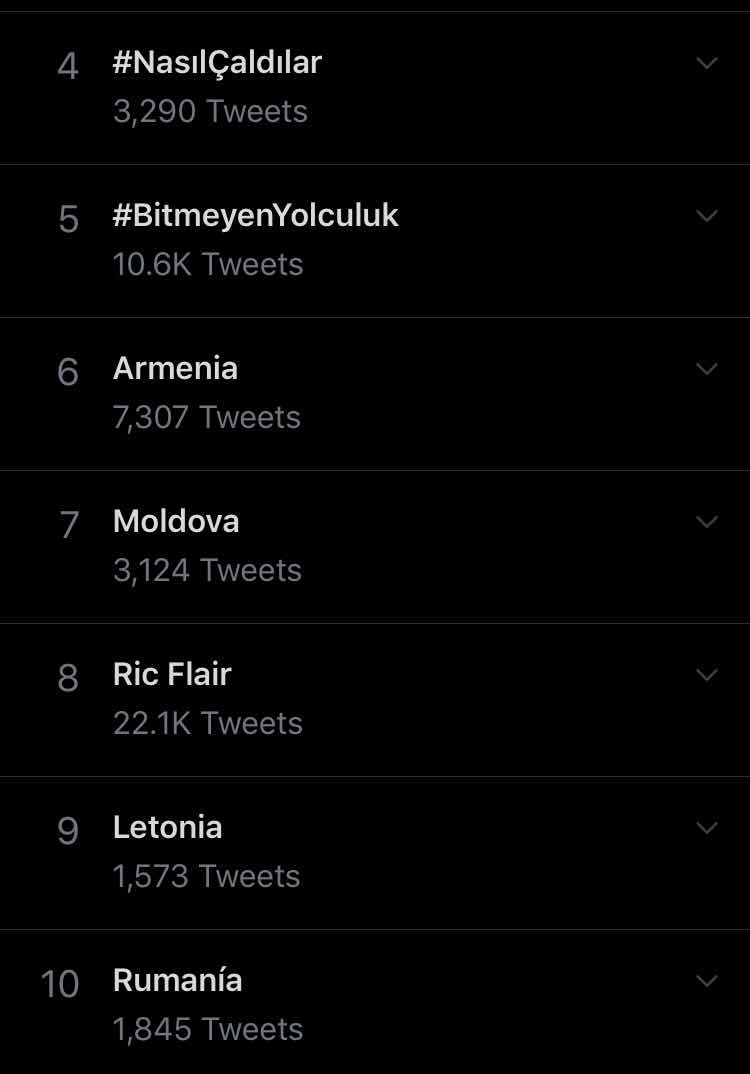Select the Rumanía trend
This screenshot has height=1074, width=750.
pyautogui.click(x=177, y=981)
